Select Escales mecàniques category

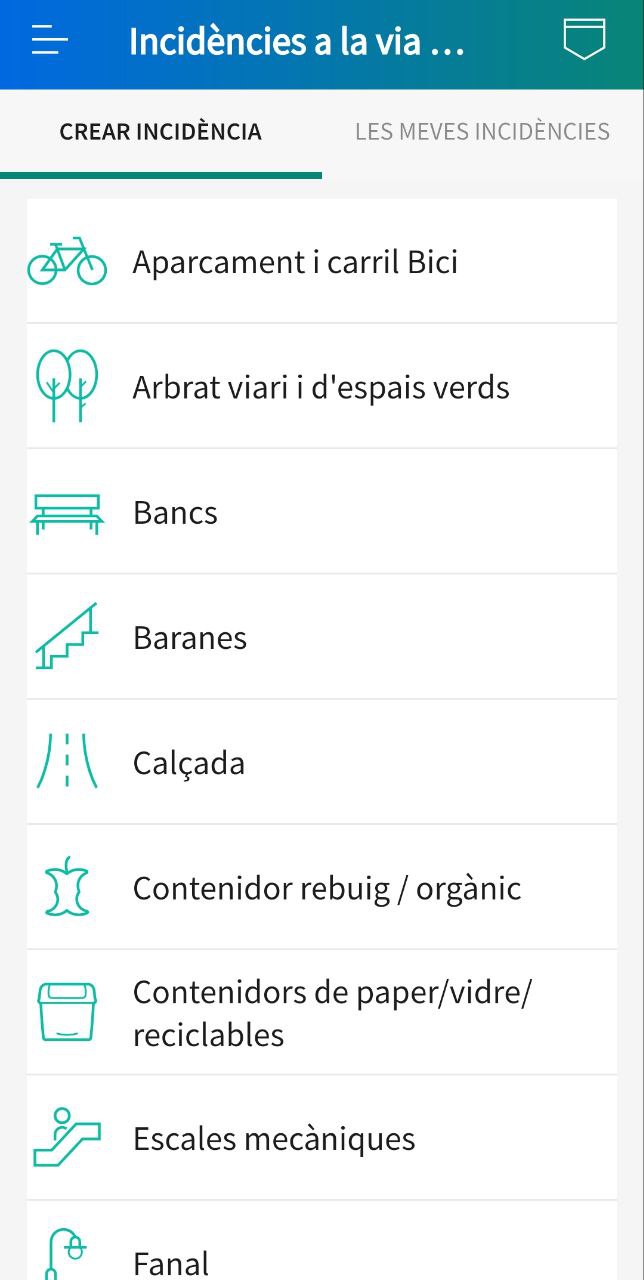pyautogui.click(x=321, y=1138)
